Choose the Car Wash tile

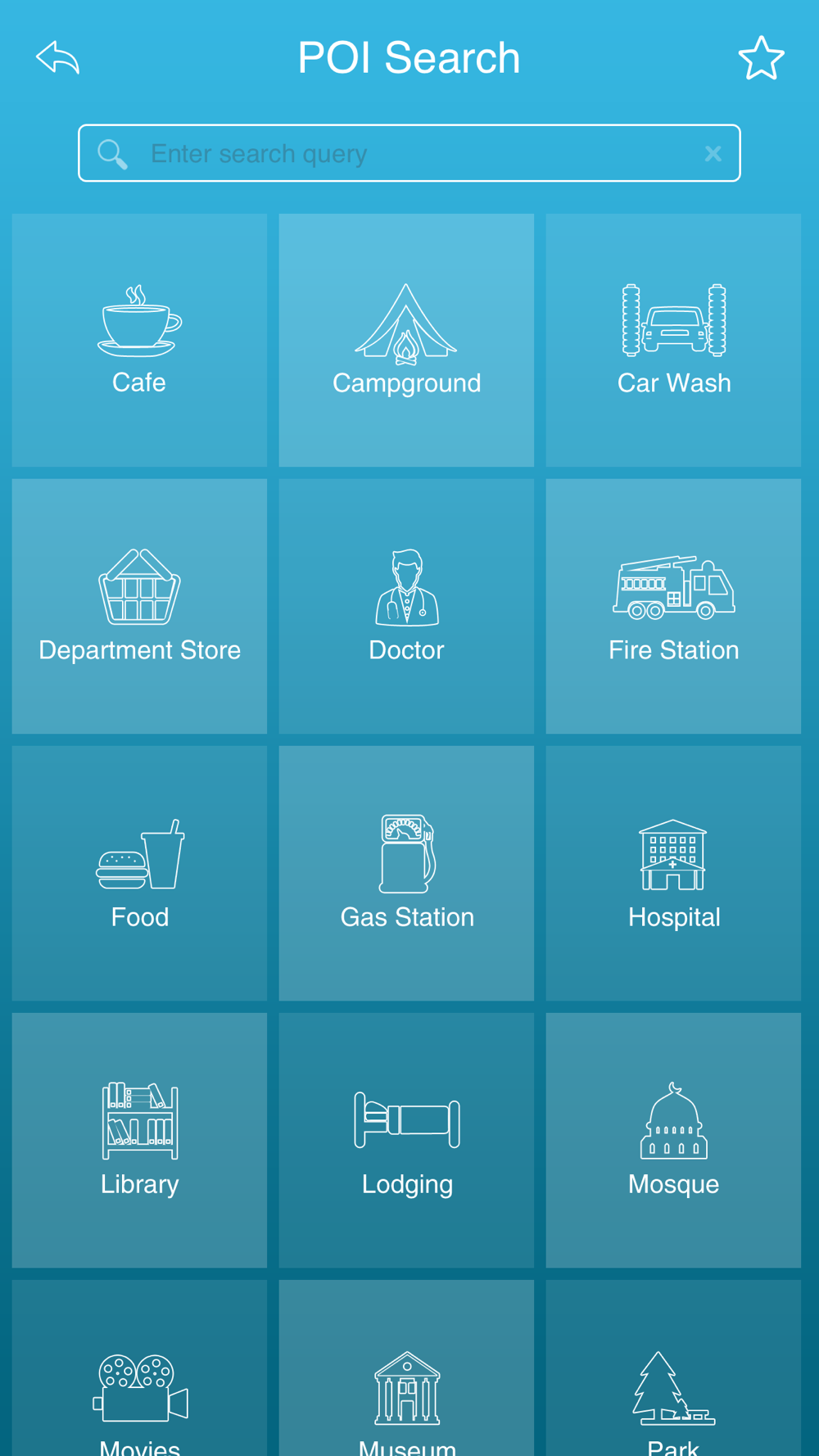(x=673, y=340)
